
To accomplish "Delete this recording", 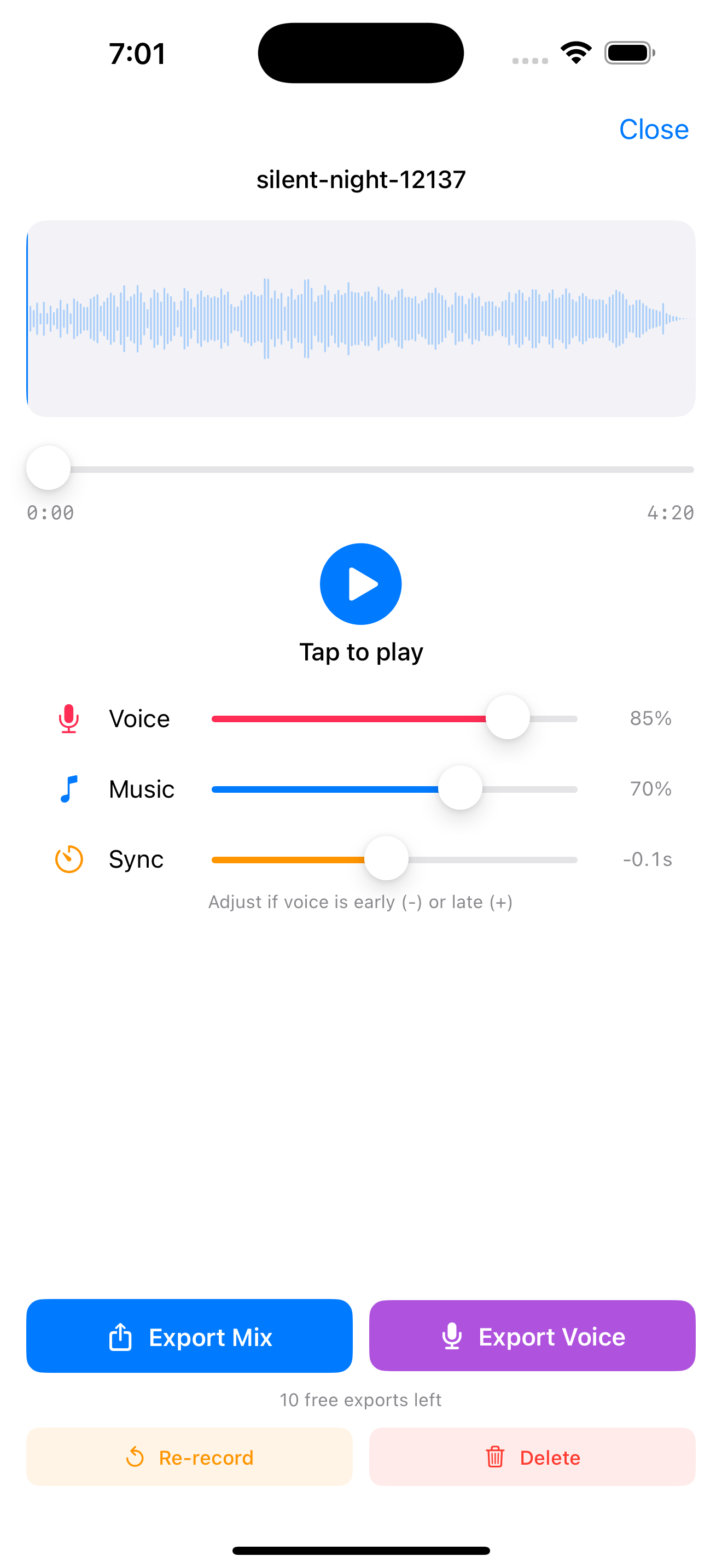I will pyautogui.click(x=532, y=1457).
